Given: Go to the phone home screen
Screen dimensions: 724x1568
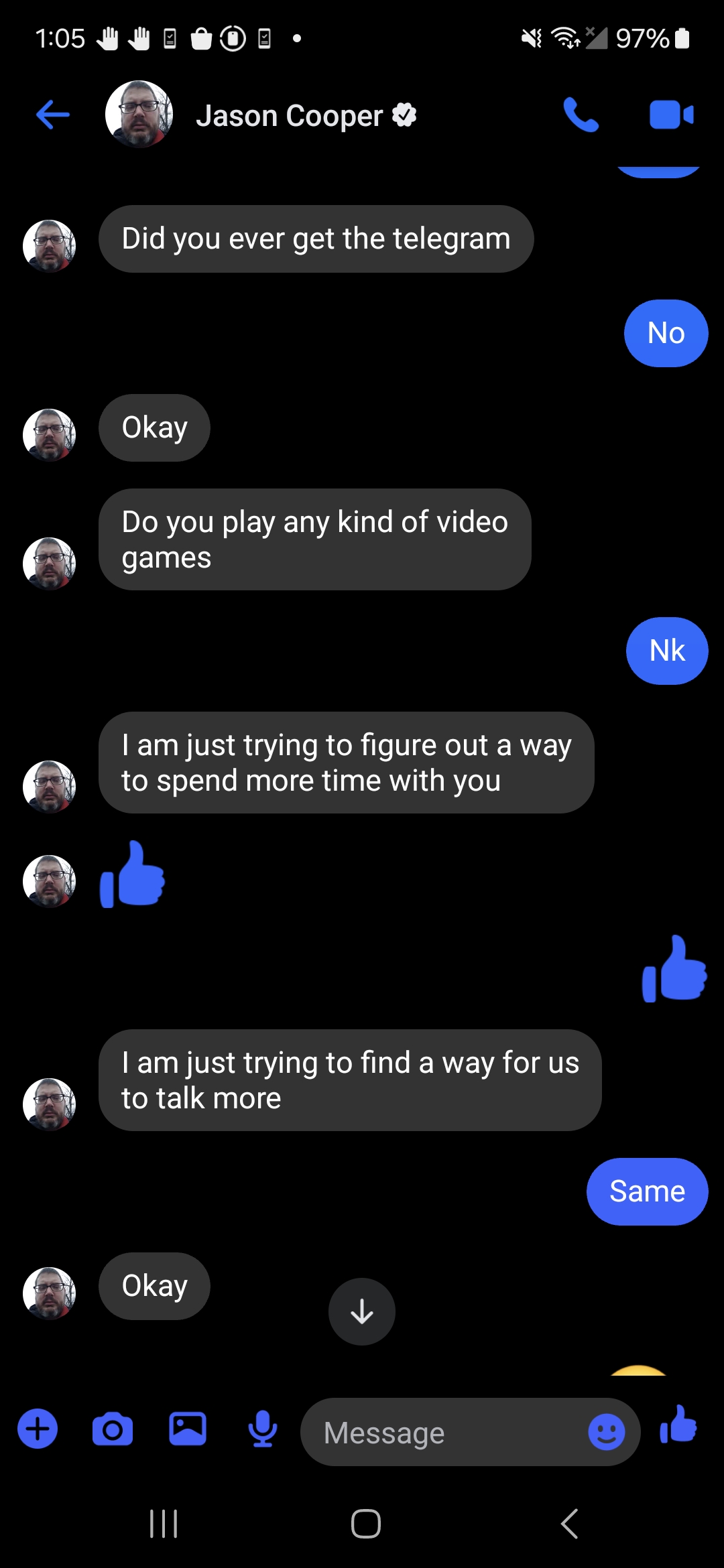Looking at the screenshot, I should click(366, 1524).
